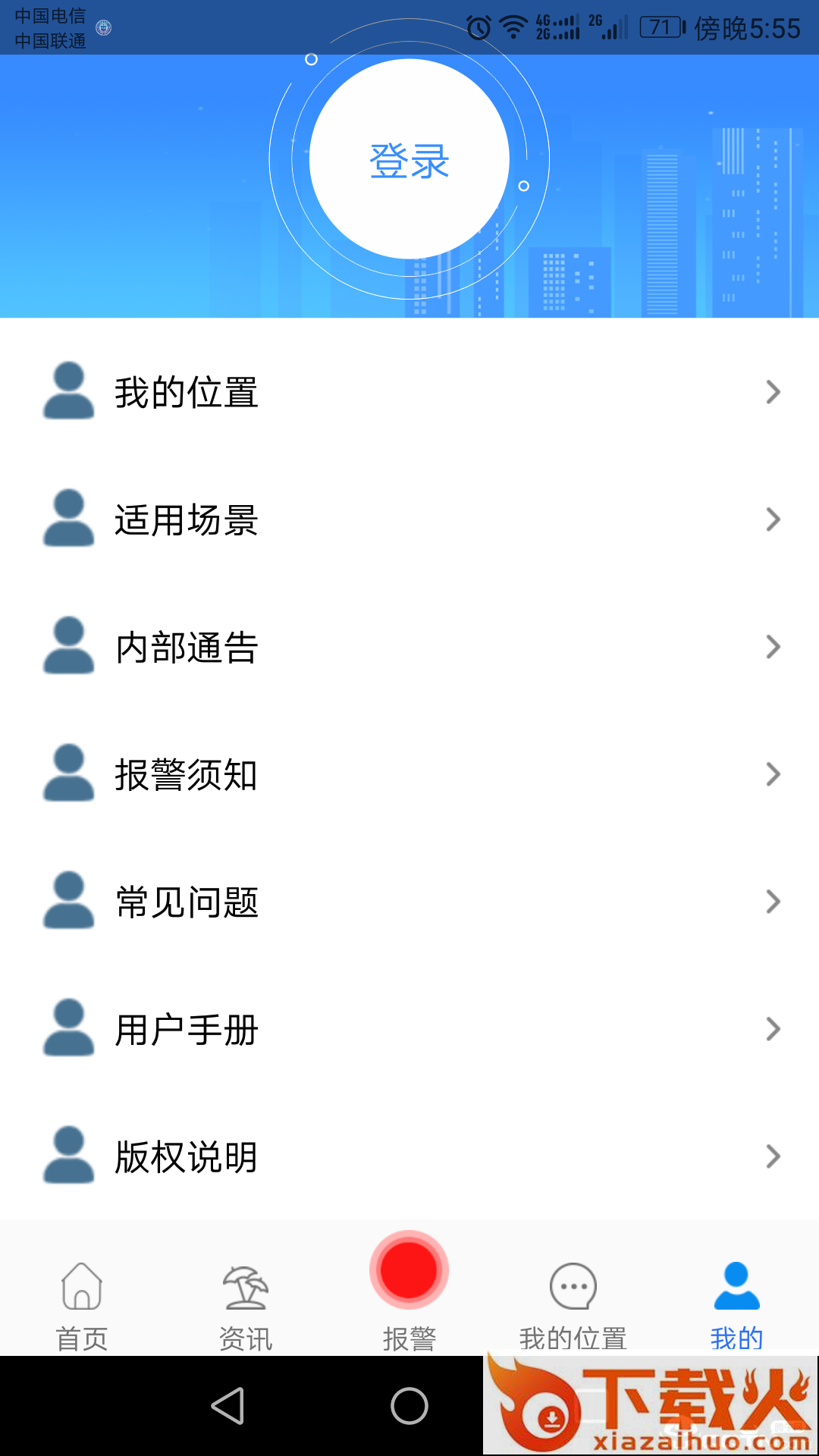Switch to the 首页 tab
This screenshot has width=819, height=1456.
82,1304
